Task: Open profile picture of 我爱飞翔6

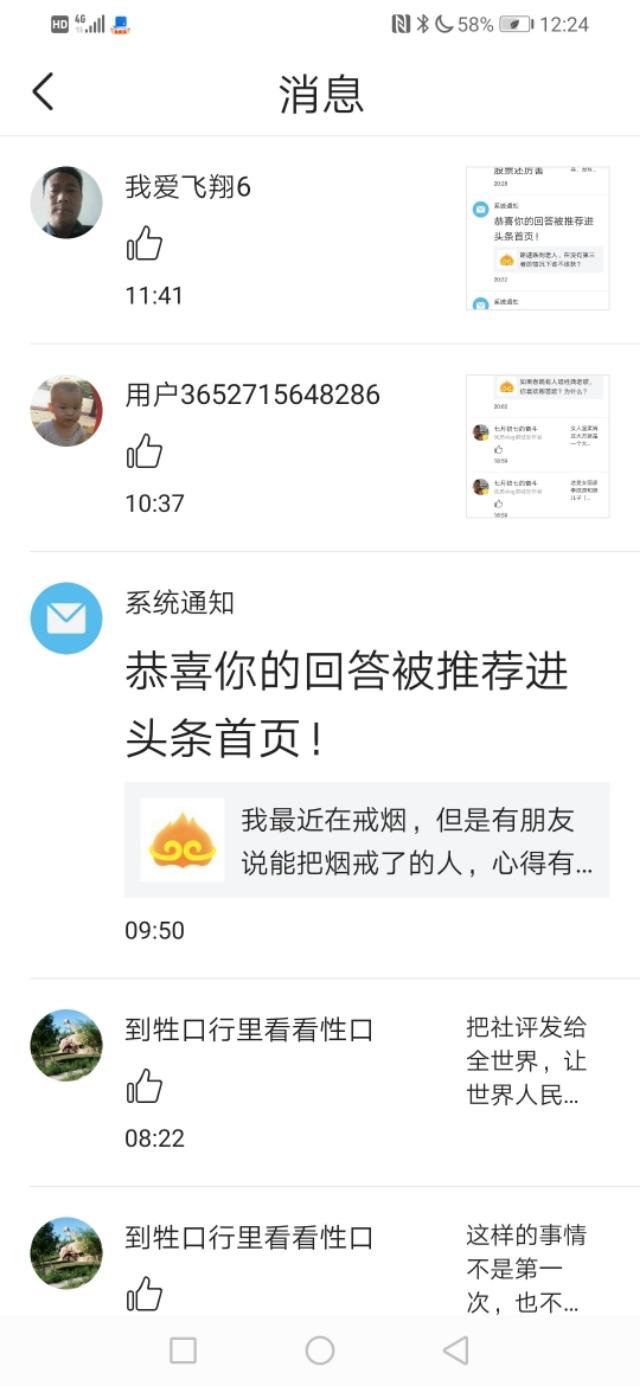Action: point(66,202)
